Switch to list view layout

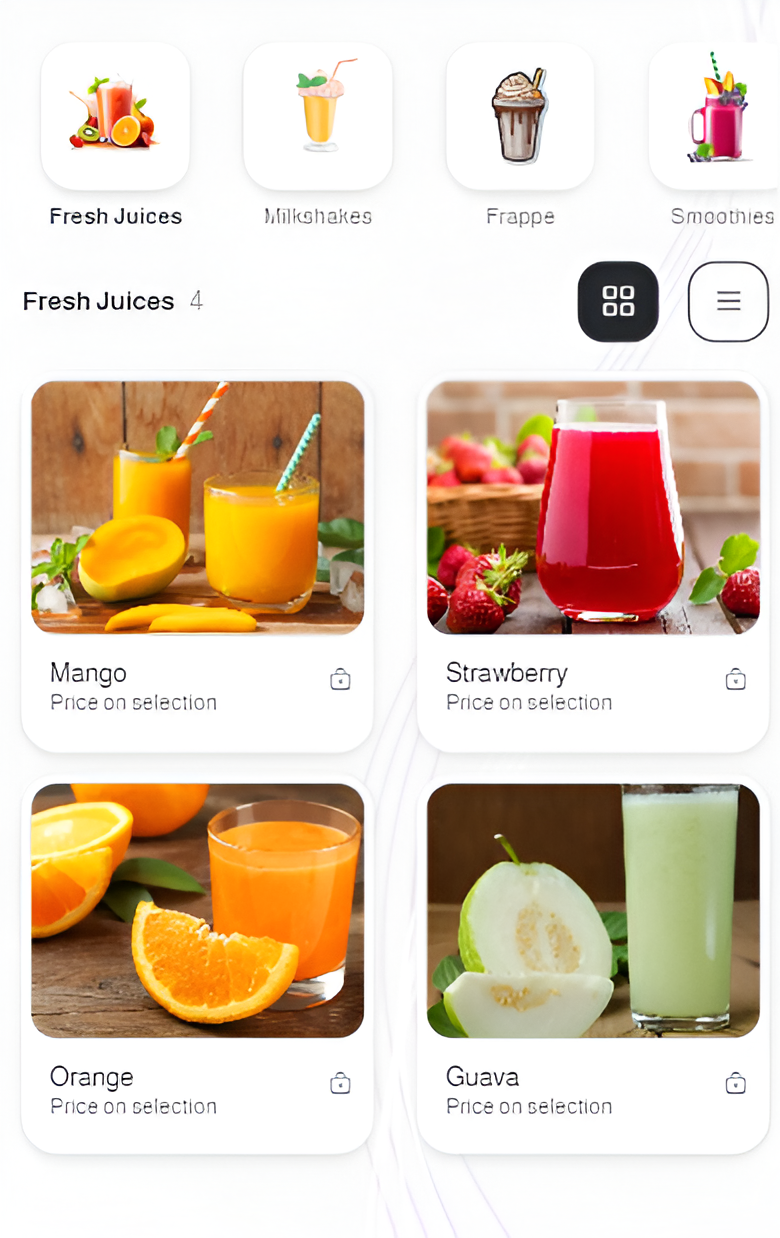728,301
